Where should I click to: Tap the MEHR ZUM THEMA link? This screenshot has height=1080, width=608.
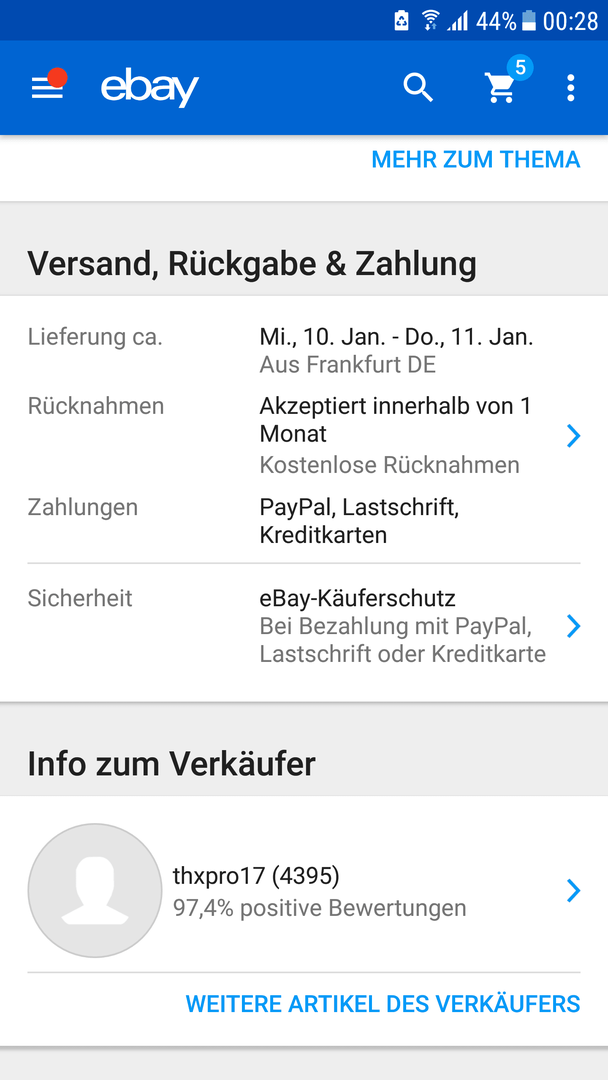[x=475, y=160]
